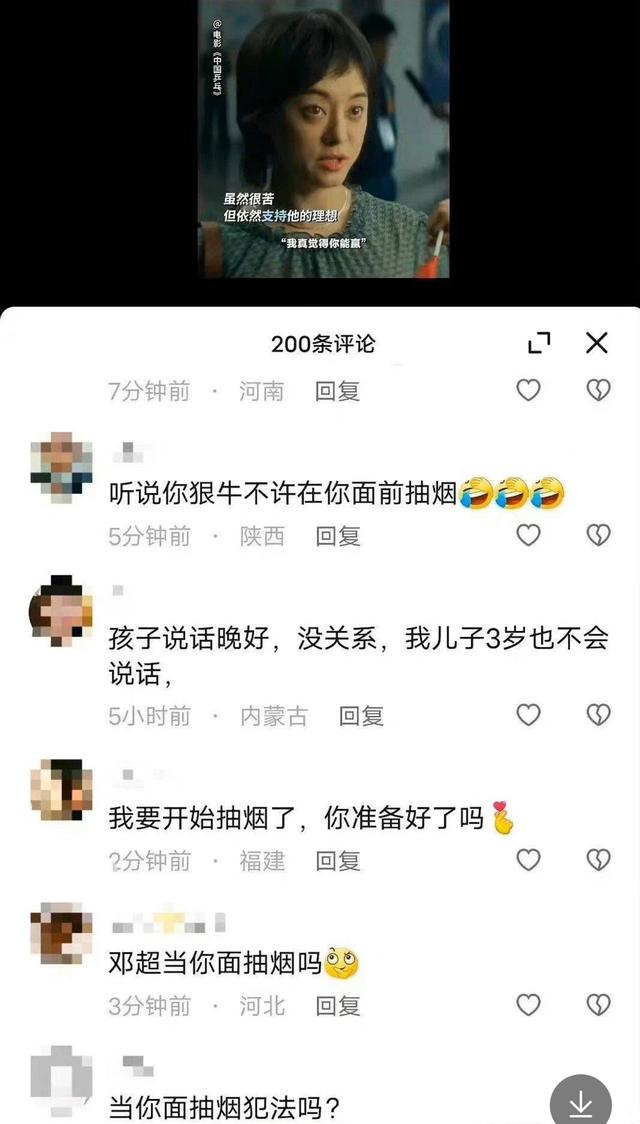The width and height of the screenshot is (640, 1124).
Task: Dislike the comment from 内蒙古
Action: pyautogui.click(x=598, y=715)
